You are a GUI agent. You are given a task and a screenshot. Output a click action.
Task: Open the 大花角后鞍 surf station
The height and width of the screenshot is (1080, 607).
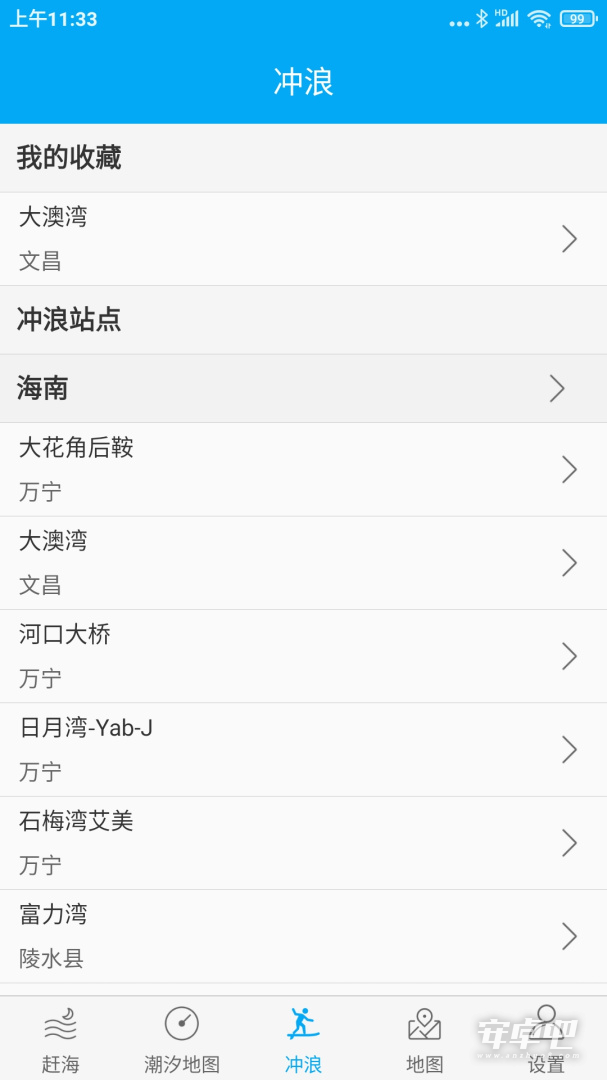tap(303, 470)
